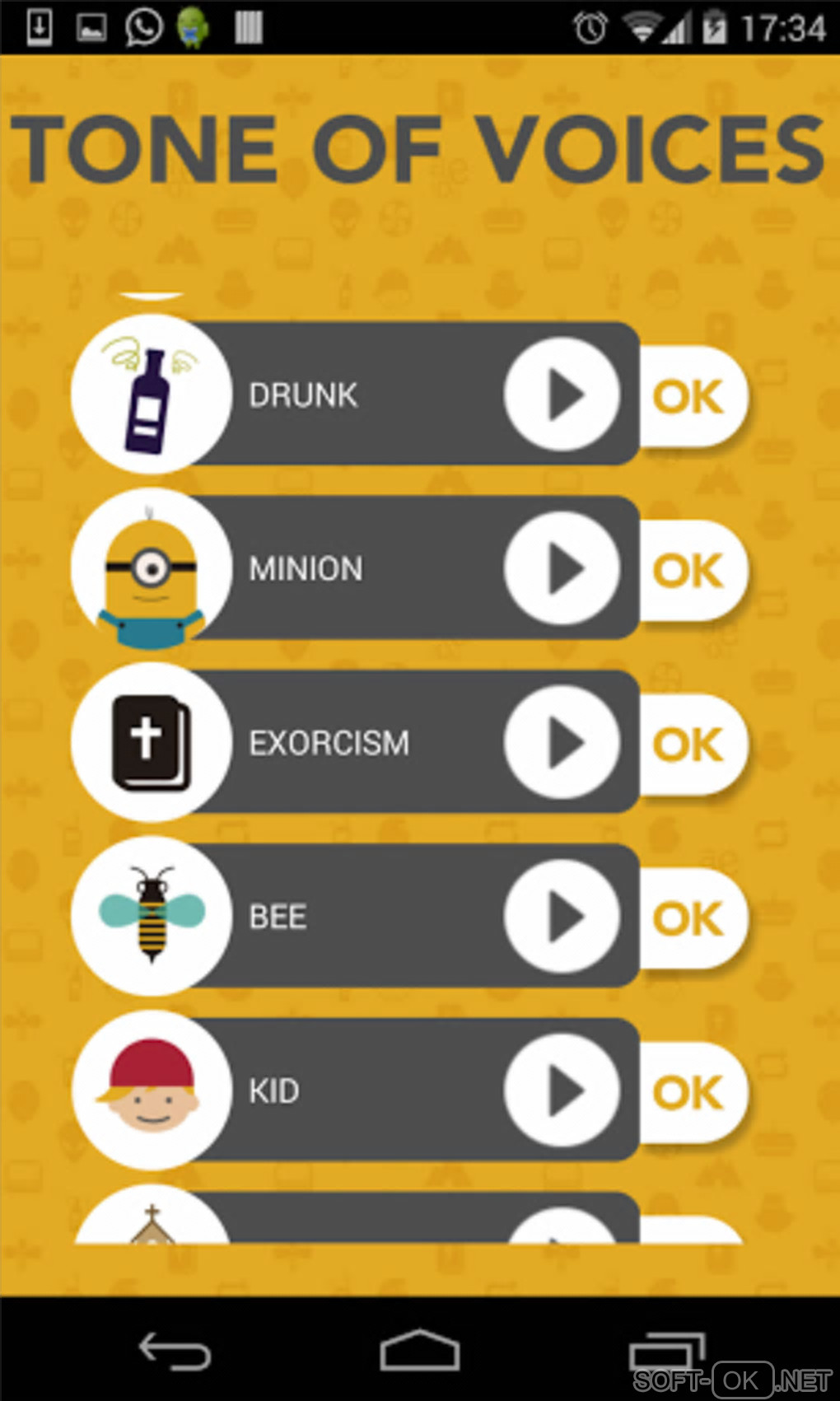Image resolution: width=840 pixels, height=1401 pixels.
Task: Play the Kid voice sample
Action: (562, 1090)
